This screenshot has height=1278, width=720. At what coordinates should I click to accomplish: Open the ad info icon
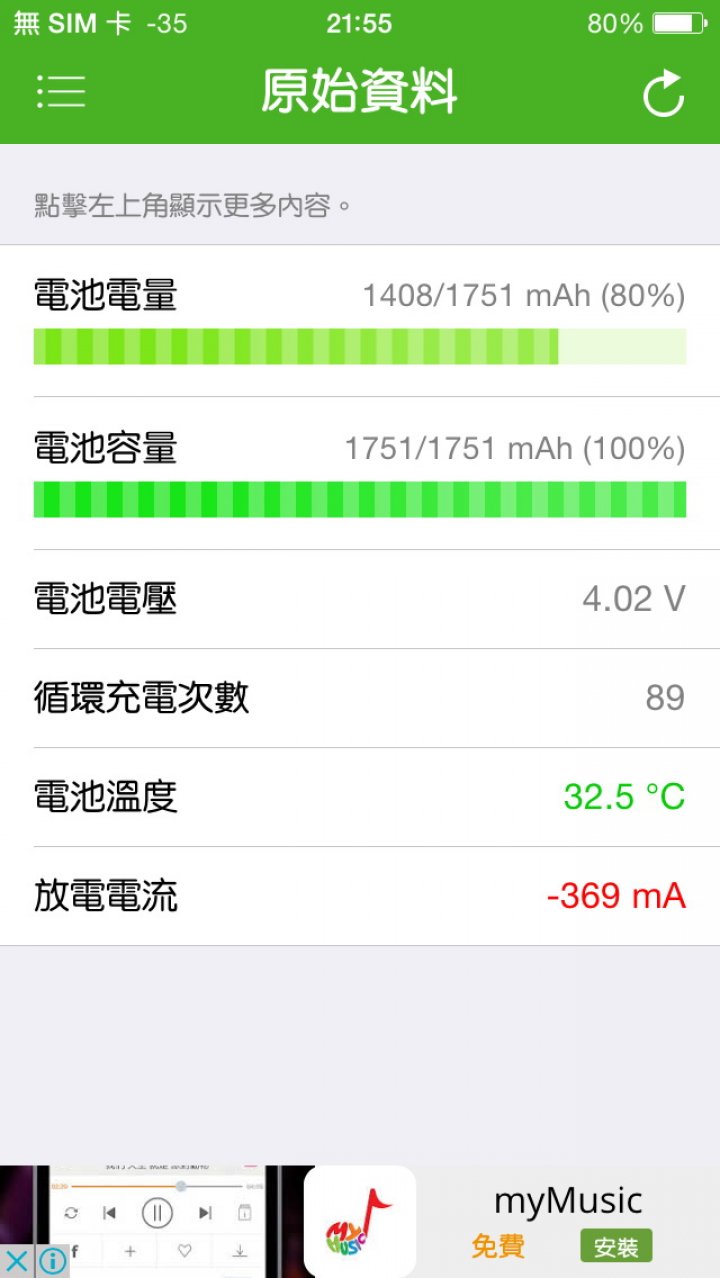(x=52, y=1261)
